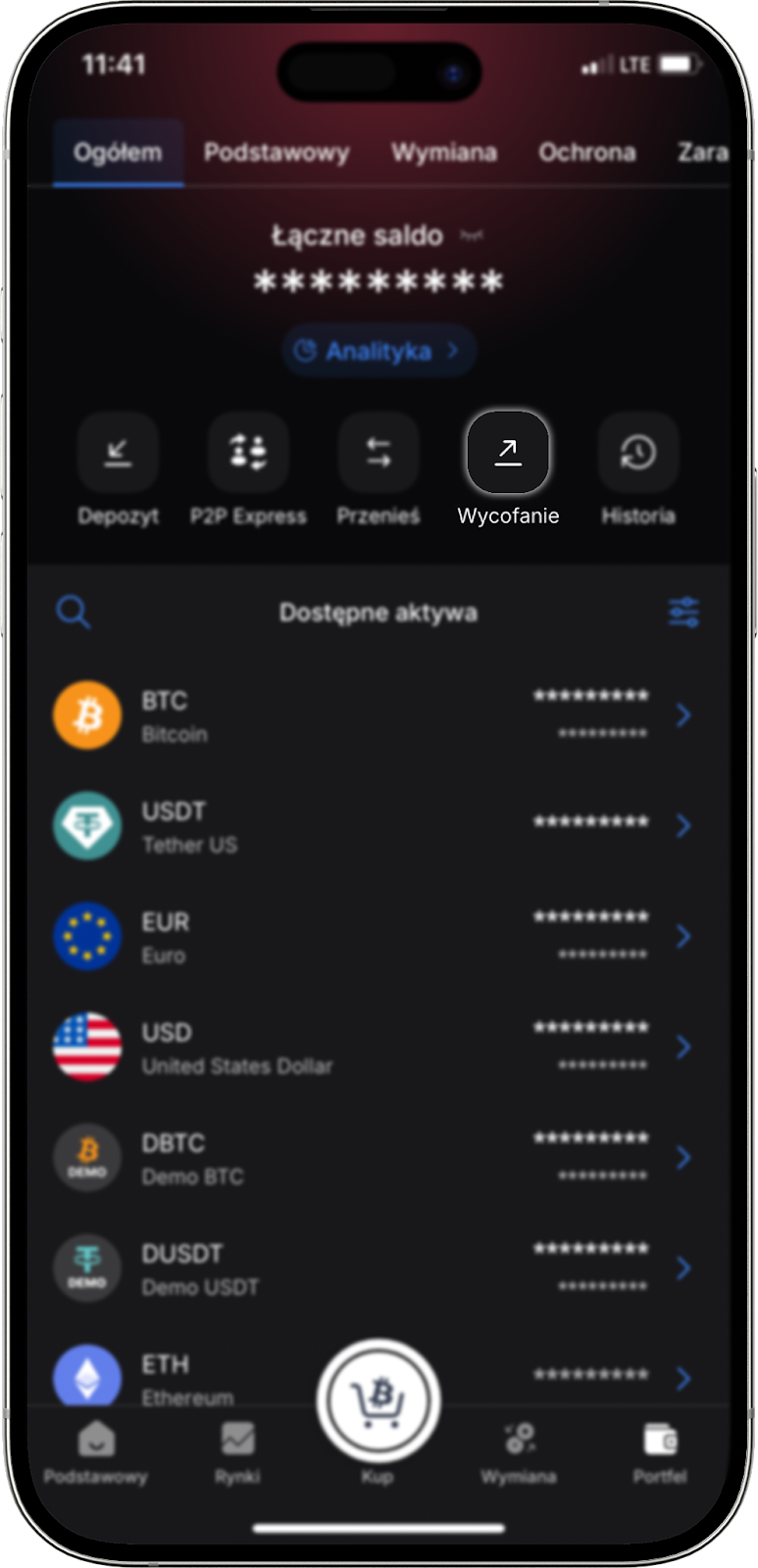This screenshot has height=1568, width=758.
Task: Open P2P Express
Action: pos(248,453)
